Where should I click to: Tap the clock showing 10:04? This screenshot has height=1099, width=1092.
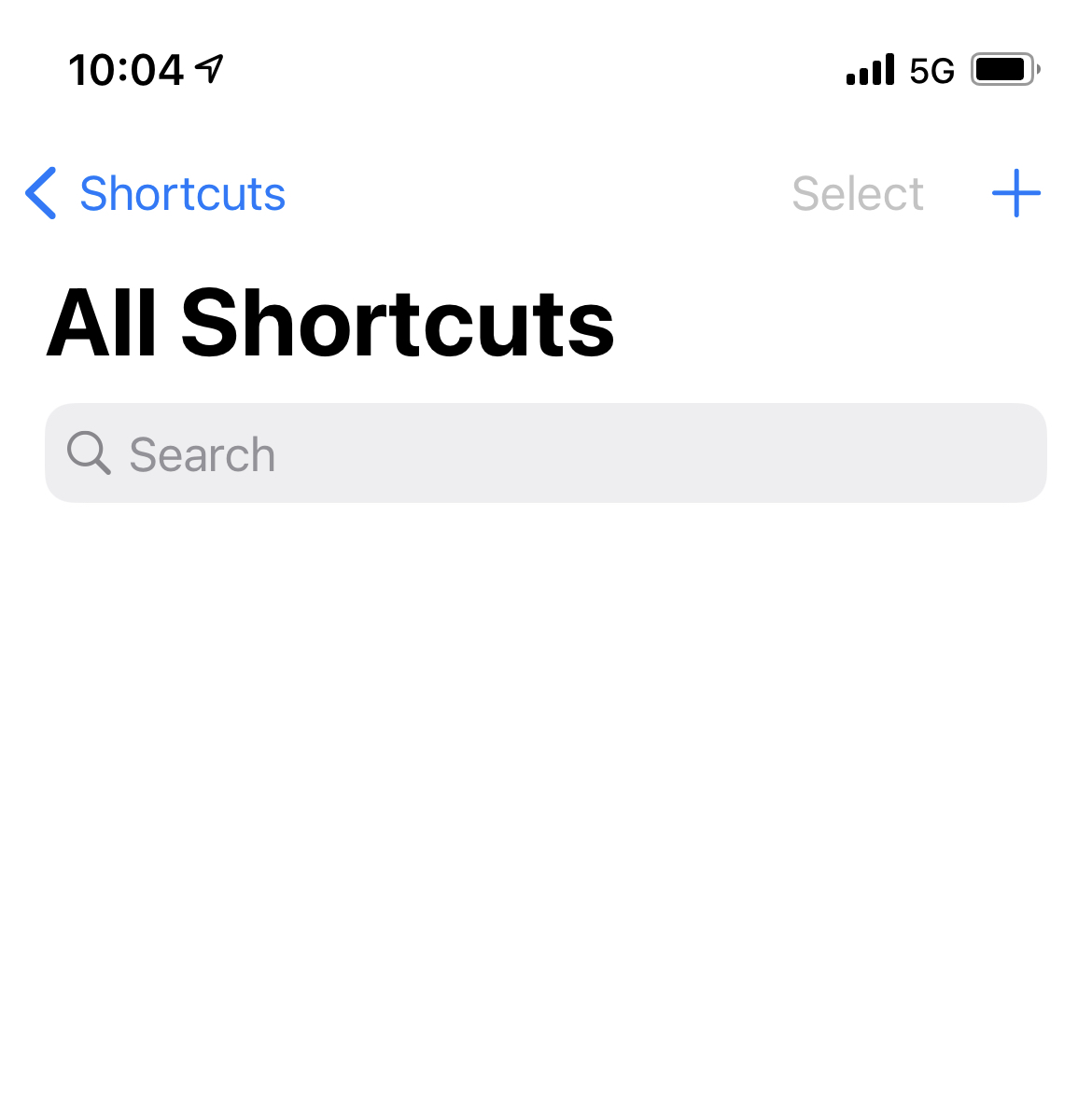pyautogui.click(x=124, y=69)
